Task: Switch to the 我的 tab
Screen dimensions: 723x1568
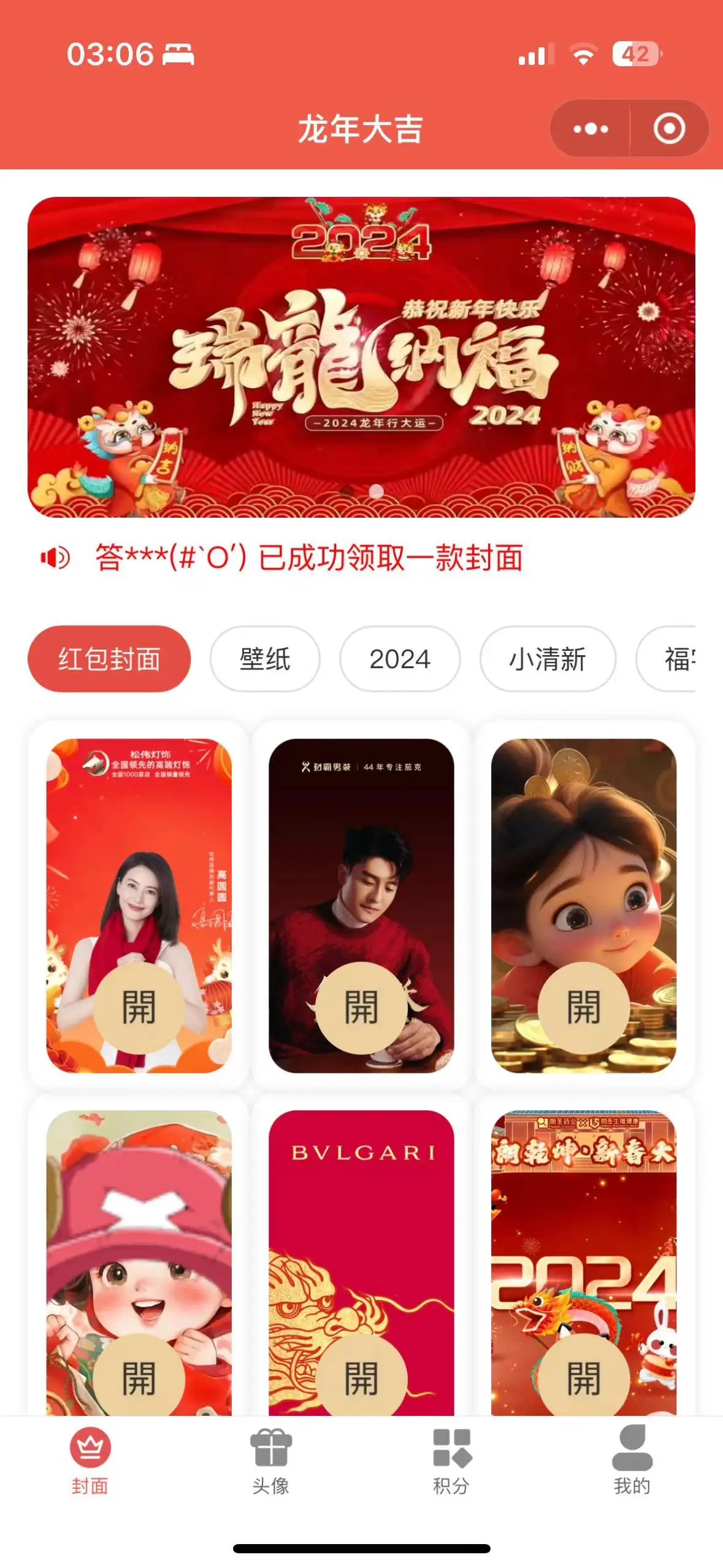Action: point(632,1459)
